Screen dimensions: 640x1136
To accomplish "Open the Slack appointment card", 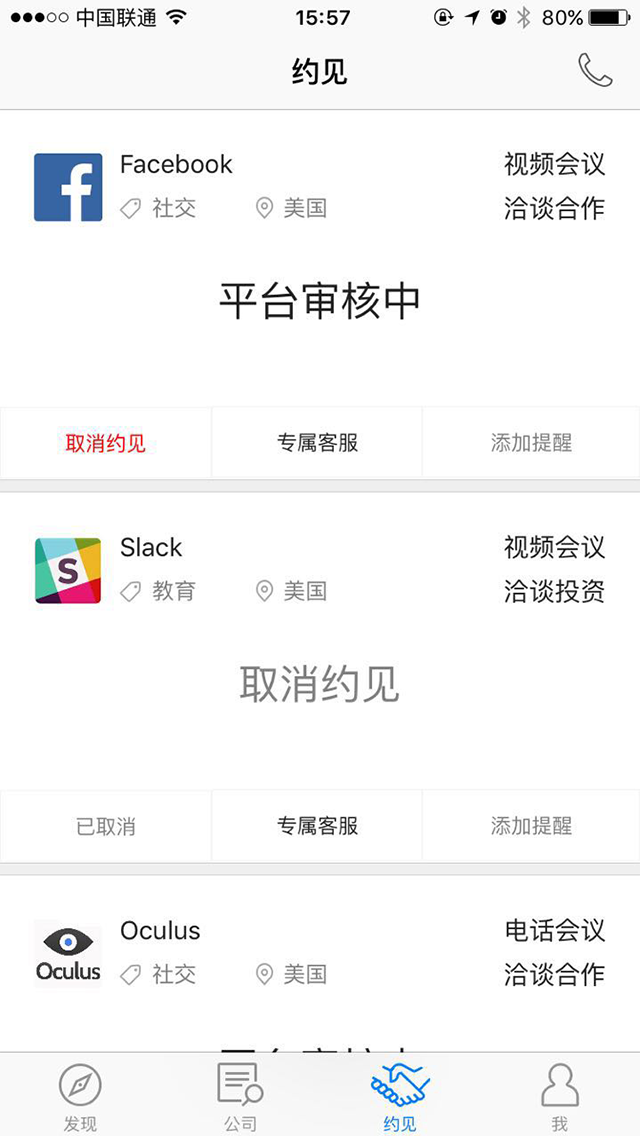I will tap(320, 641).
